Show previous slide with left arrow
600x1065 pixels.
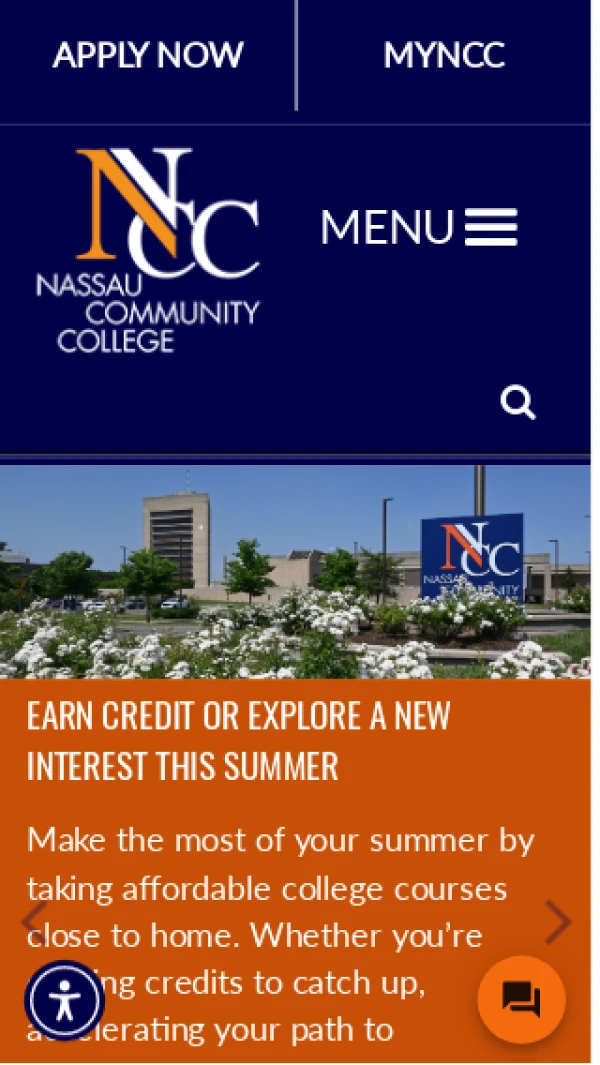(x=34, y=922)
